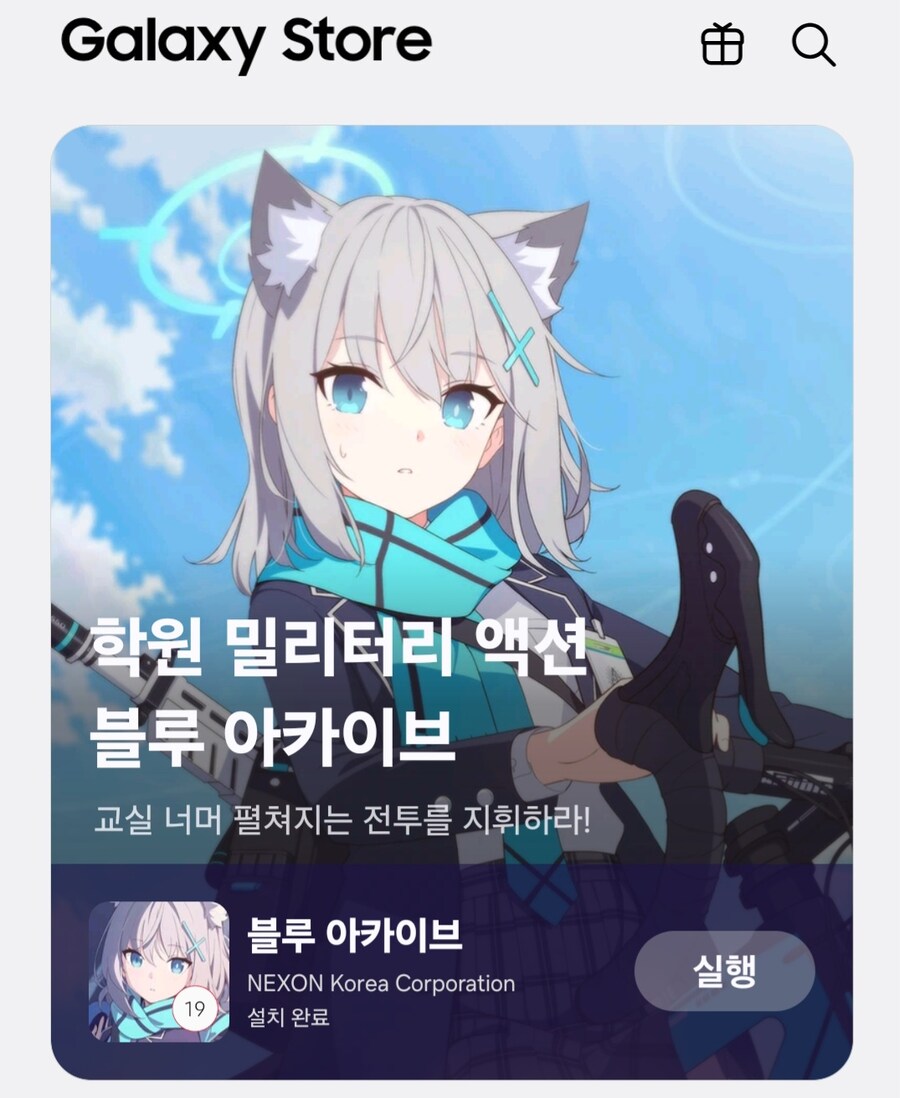Tap the 실행 button to launch the game
The width and height of the screenshot is (900, 1098).
coord(724,970)
